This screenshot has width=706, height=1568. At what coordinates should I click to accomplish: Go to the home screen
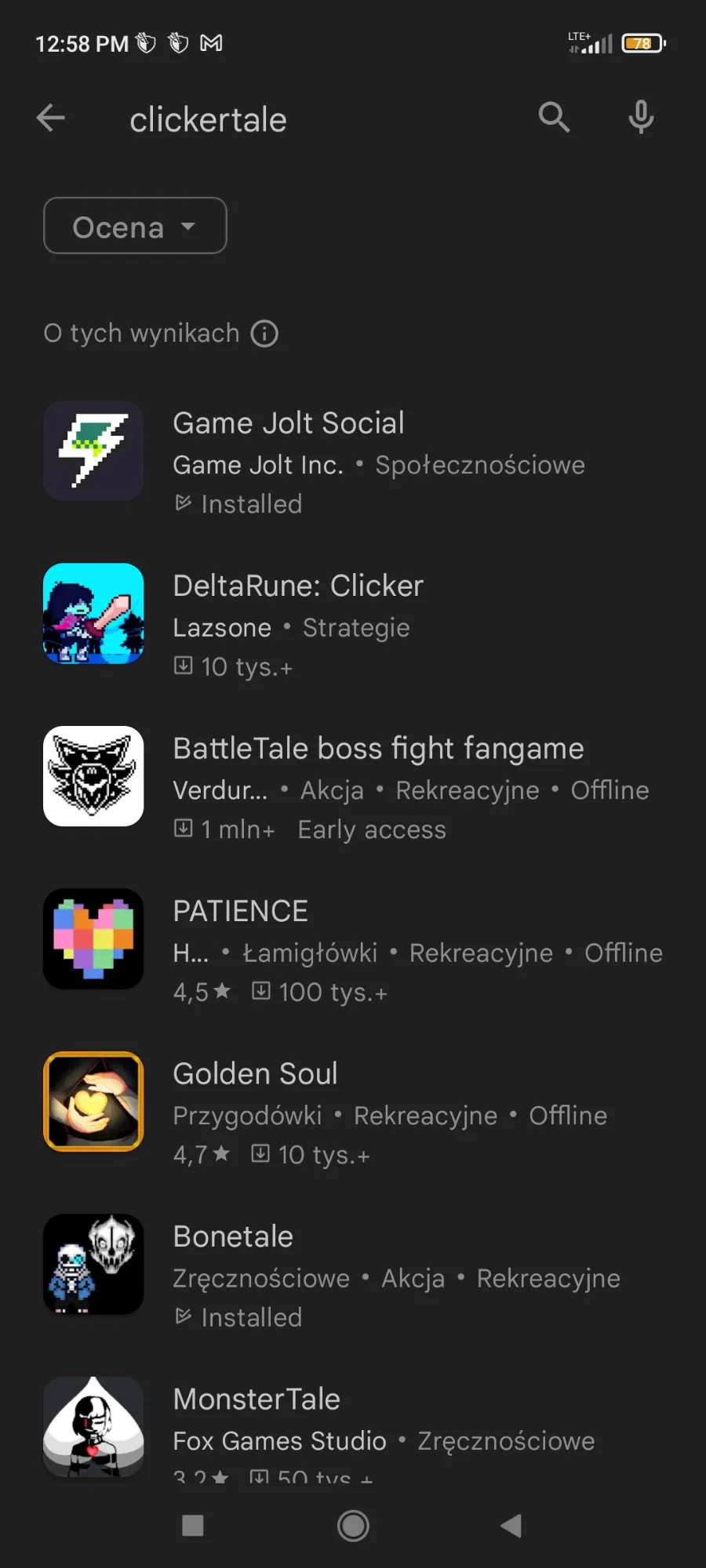click(353, 1526)
